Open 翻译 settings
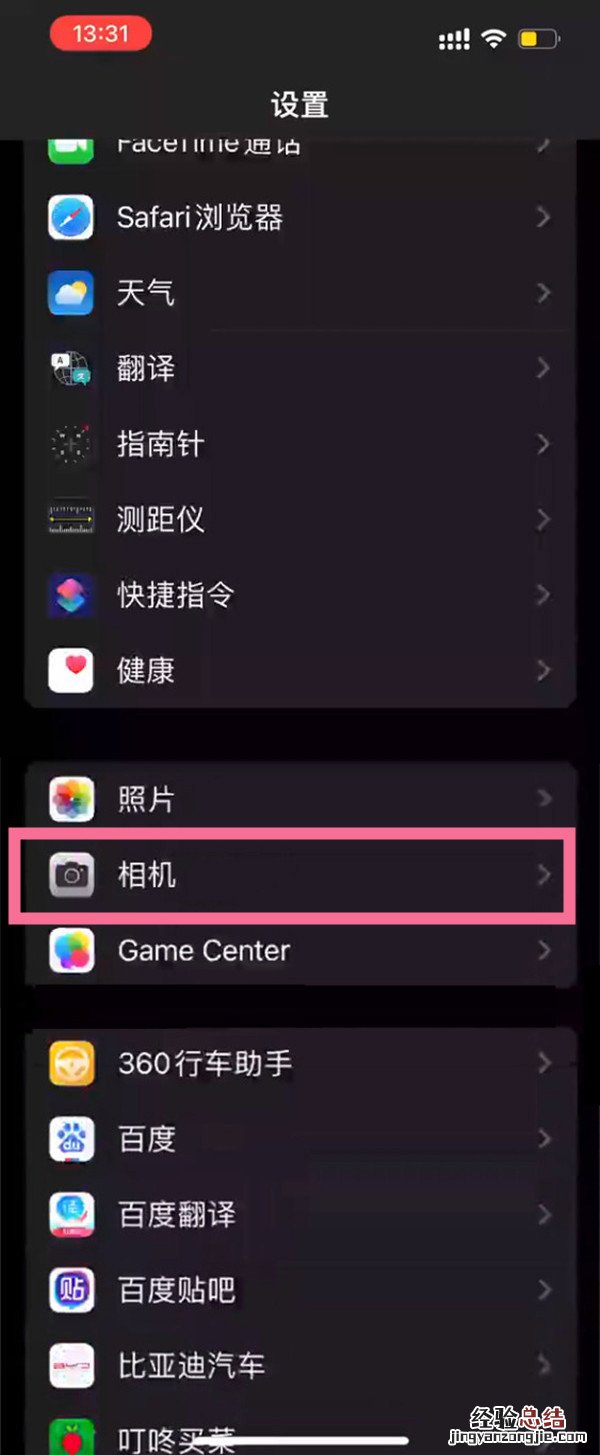This screenshot has width=600, height=1455. [300, 369]
